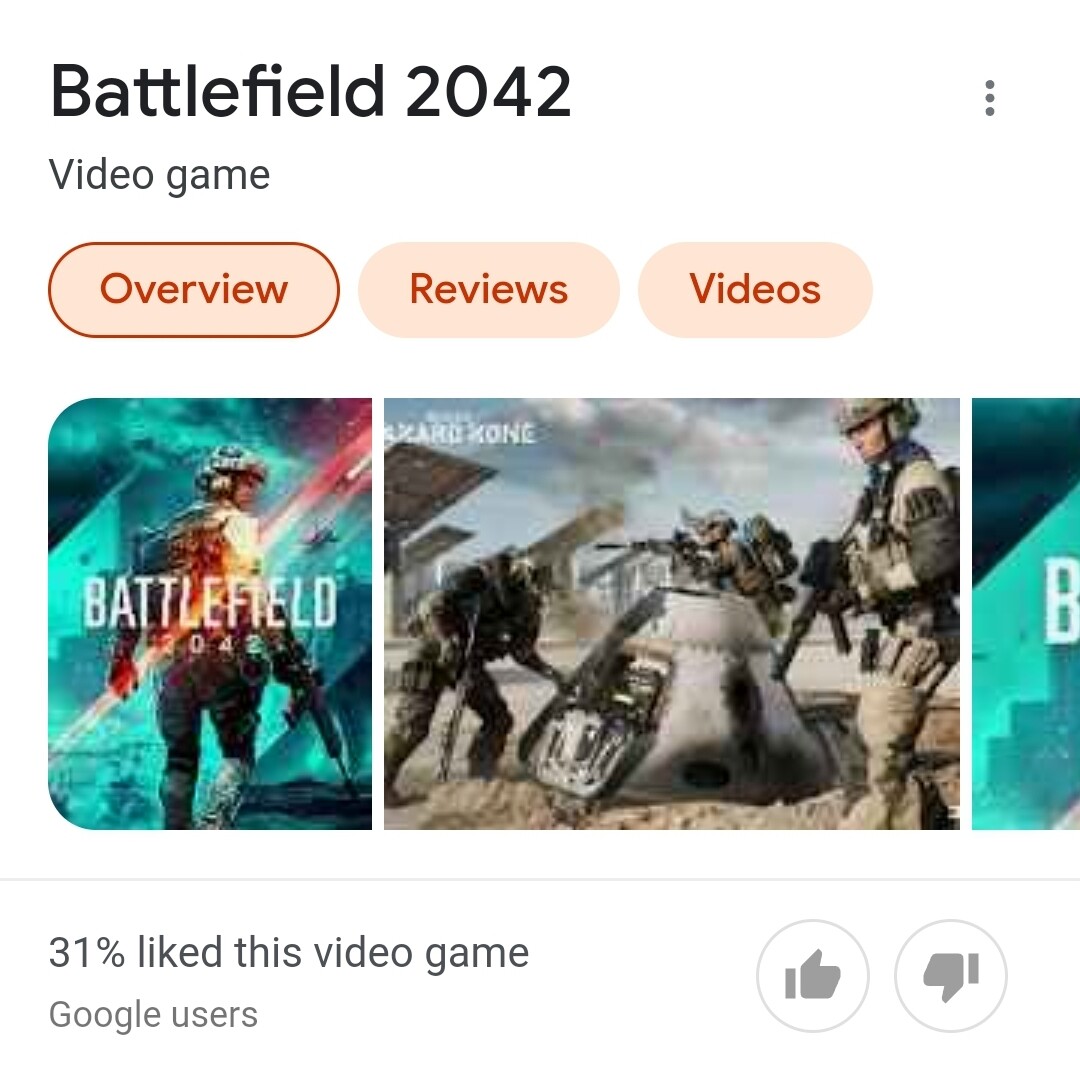Dislike this video game with thumbs down

pos(950,975)
